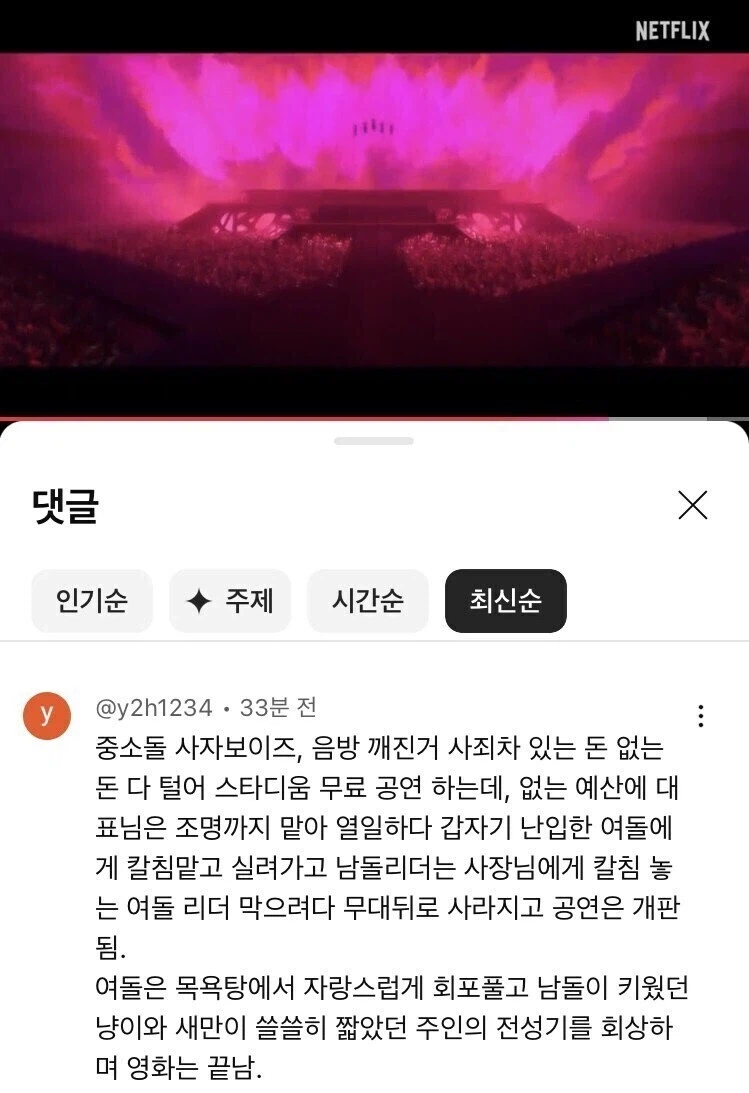Enable 시간순 comment ordering

coord(367,601)
